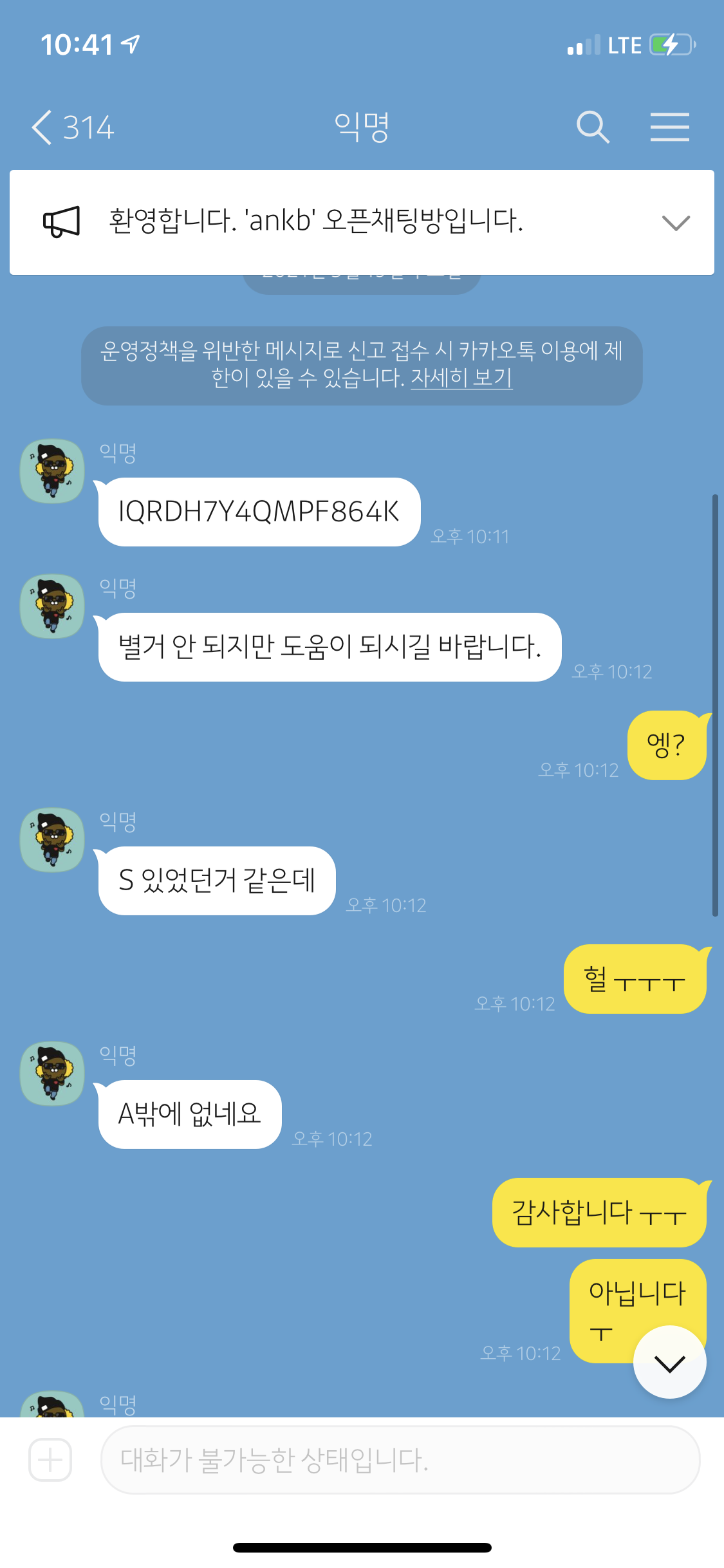724x1568 pixels.
Task: Search within this chat
Action: (592, 127)
